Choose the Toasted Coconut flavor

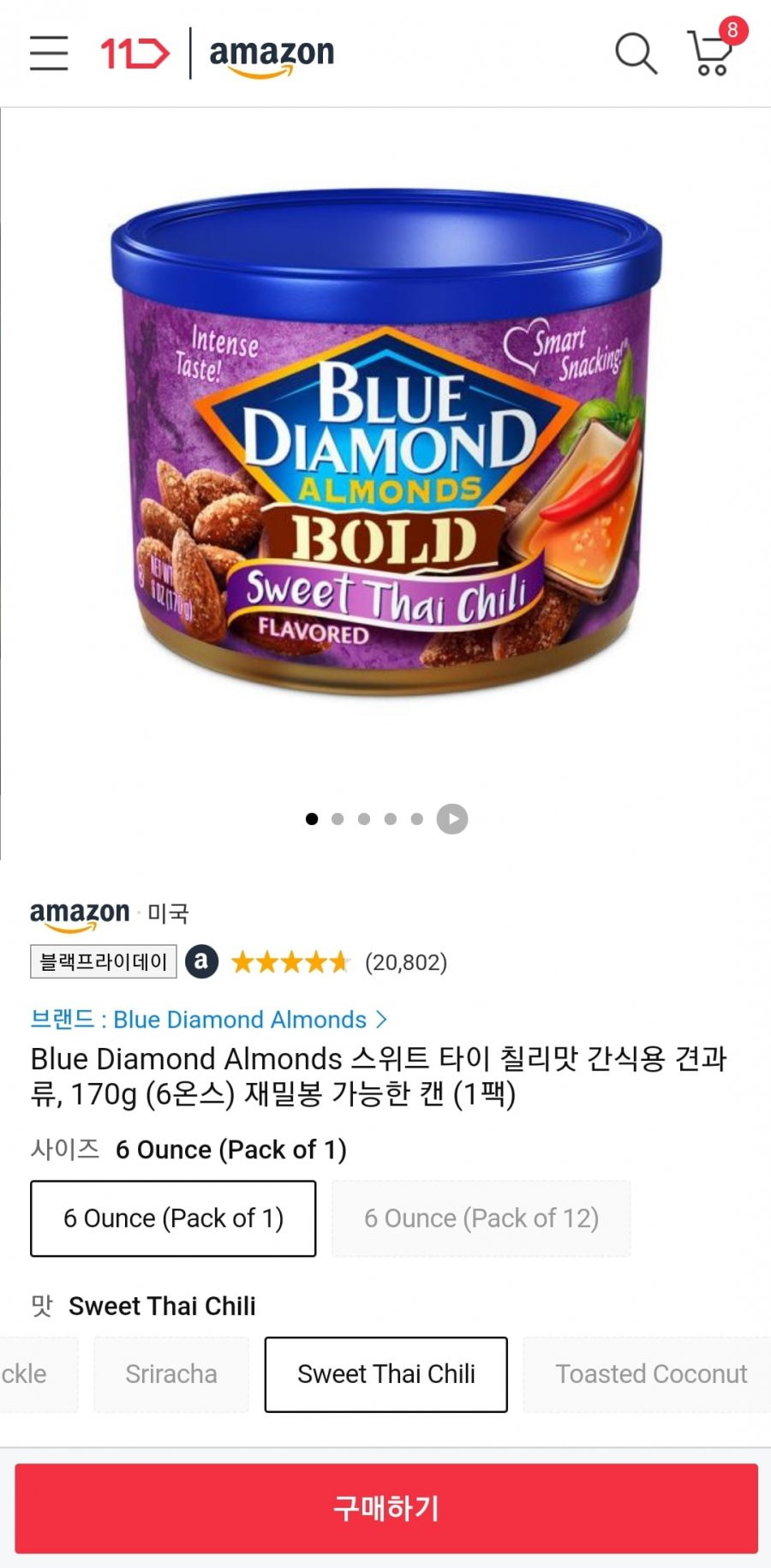point(649,1374)
